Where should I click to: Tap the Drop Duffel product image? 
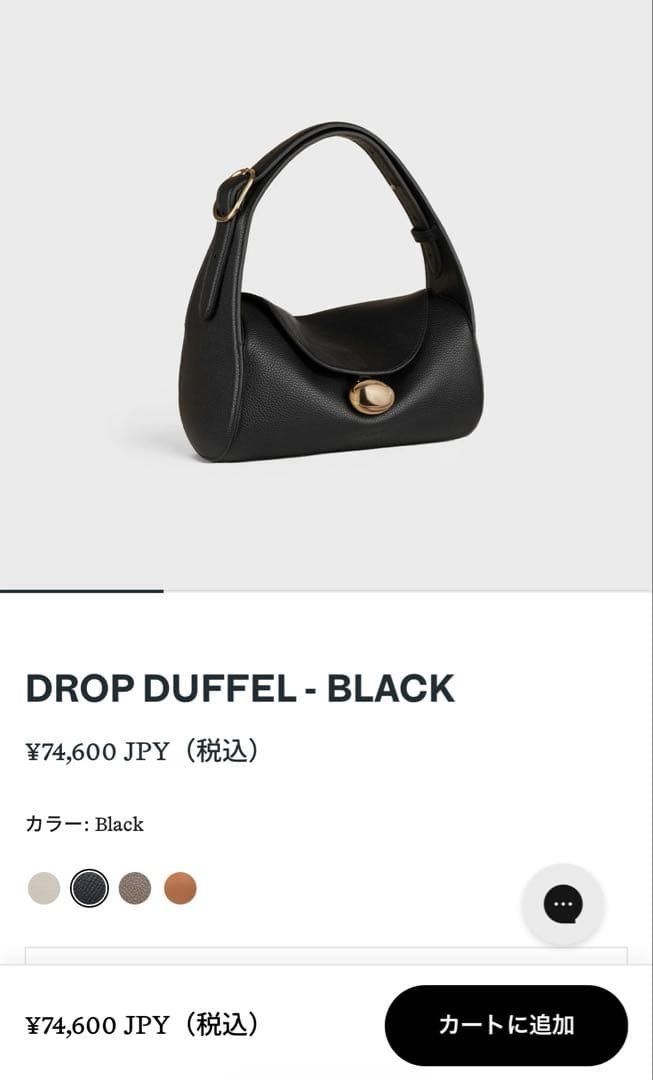pos(330,300)
